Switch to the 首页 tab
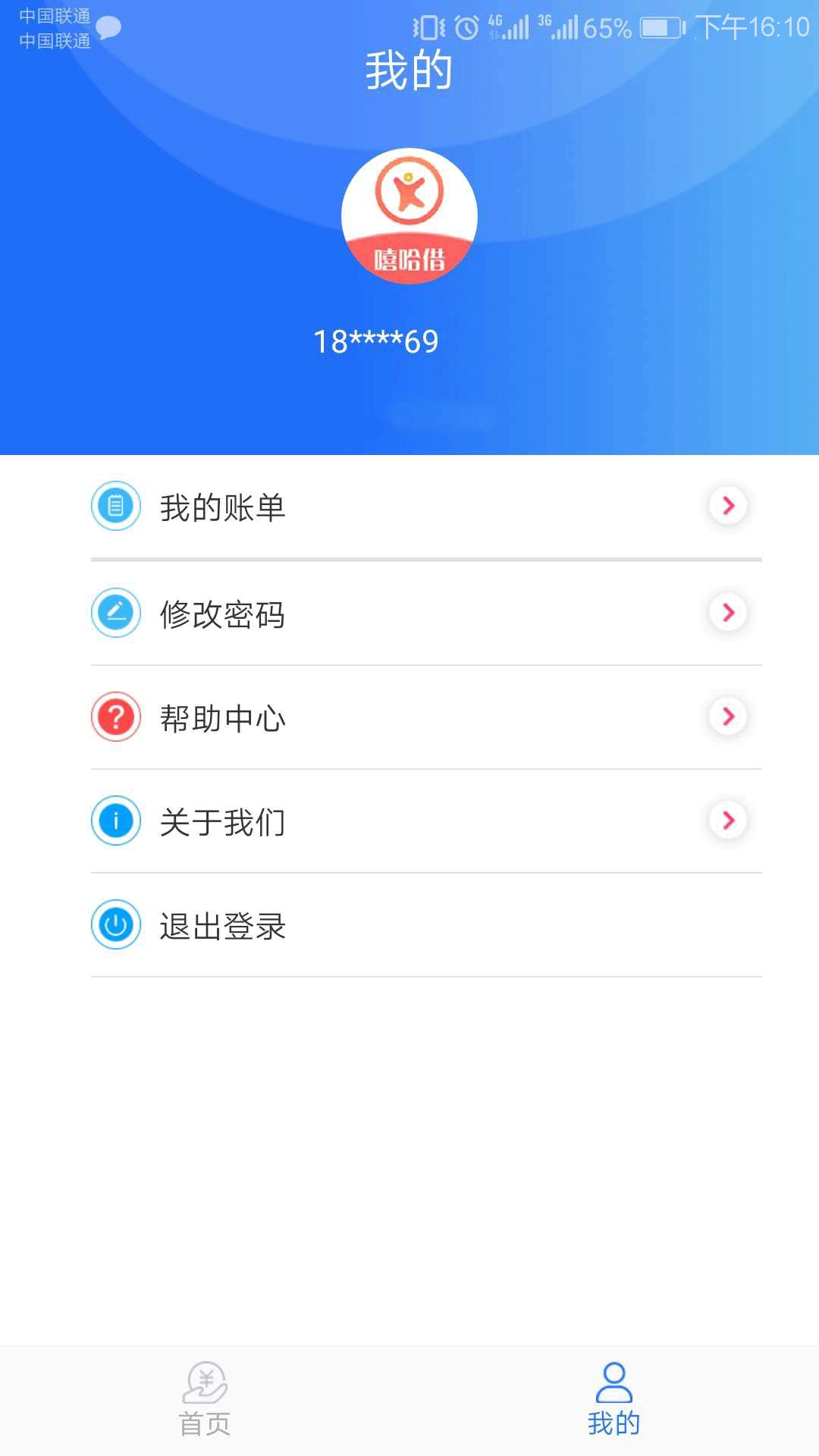The image size is (819, 1456). click(205, 1400)
